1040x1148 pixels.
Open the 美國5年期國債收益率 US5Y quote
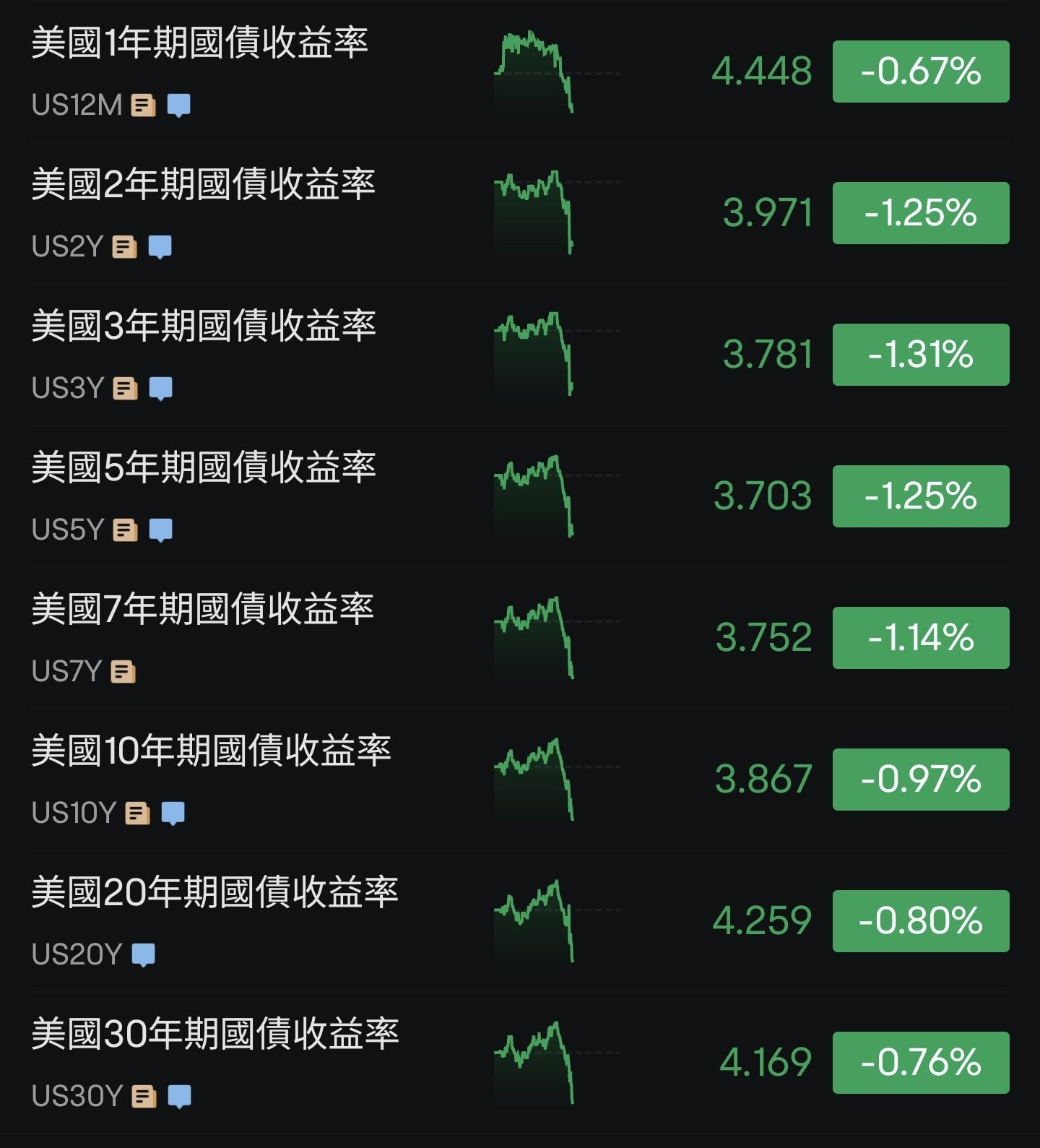coord(203,469)
